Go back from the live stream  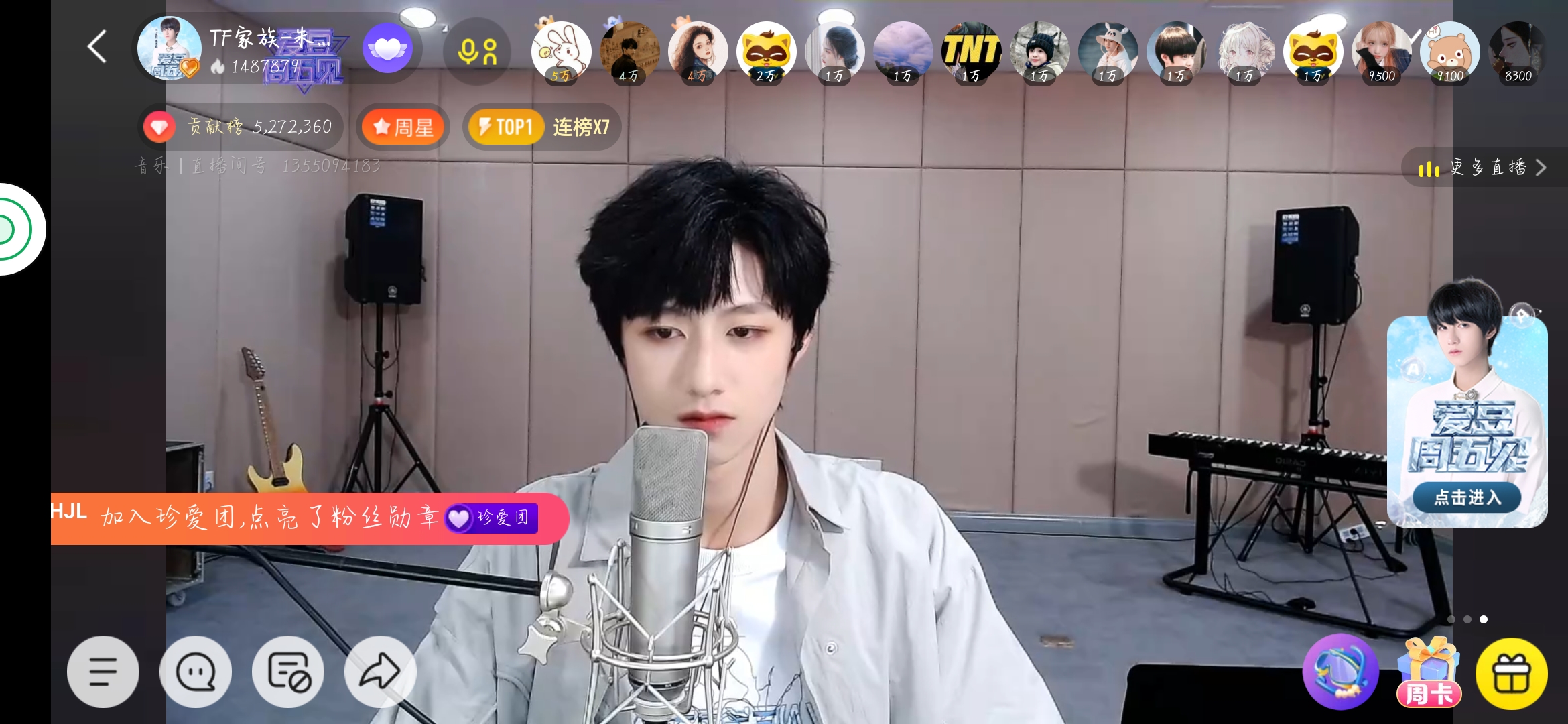tap(97, 47)
